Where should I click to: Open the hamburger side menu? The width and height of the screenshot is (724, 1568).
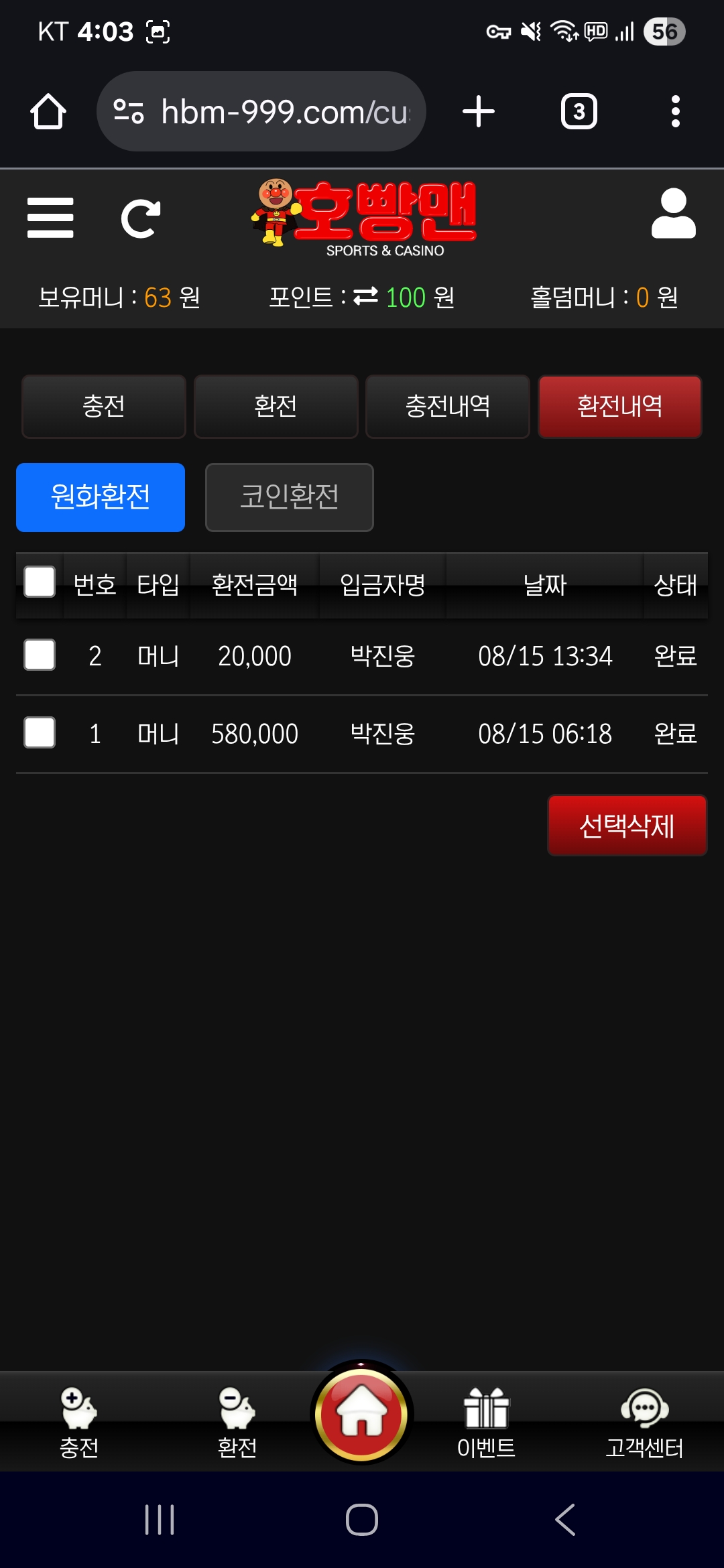click(50, 218)
